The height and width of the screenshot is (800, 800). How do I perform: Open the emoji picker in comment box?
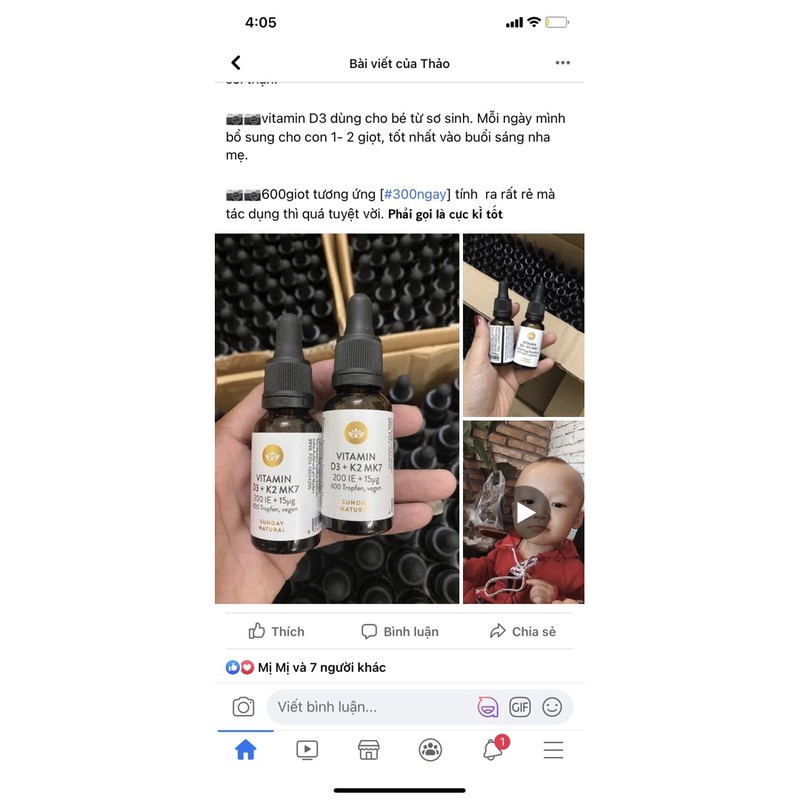552,707
